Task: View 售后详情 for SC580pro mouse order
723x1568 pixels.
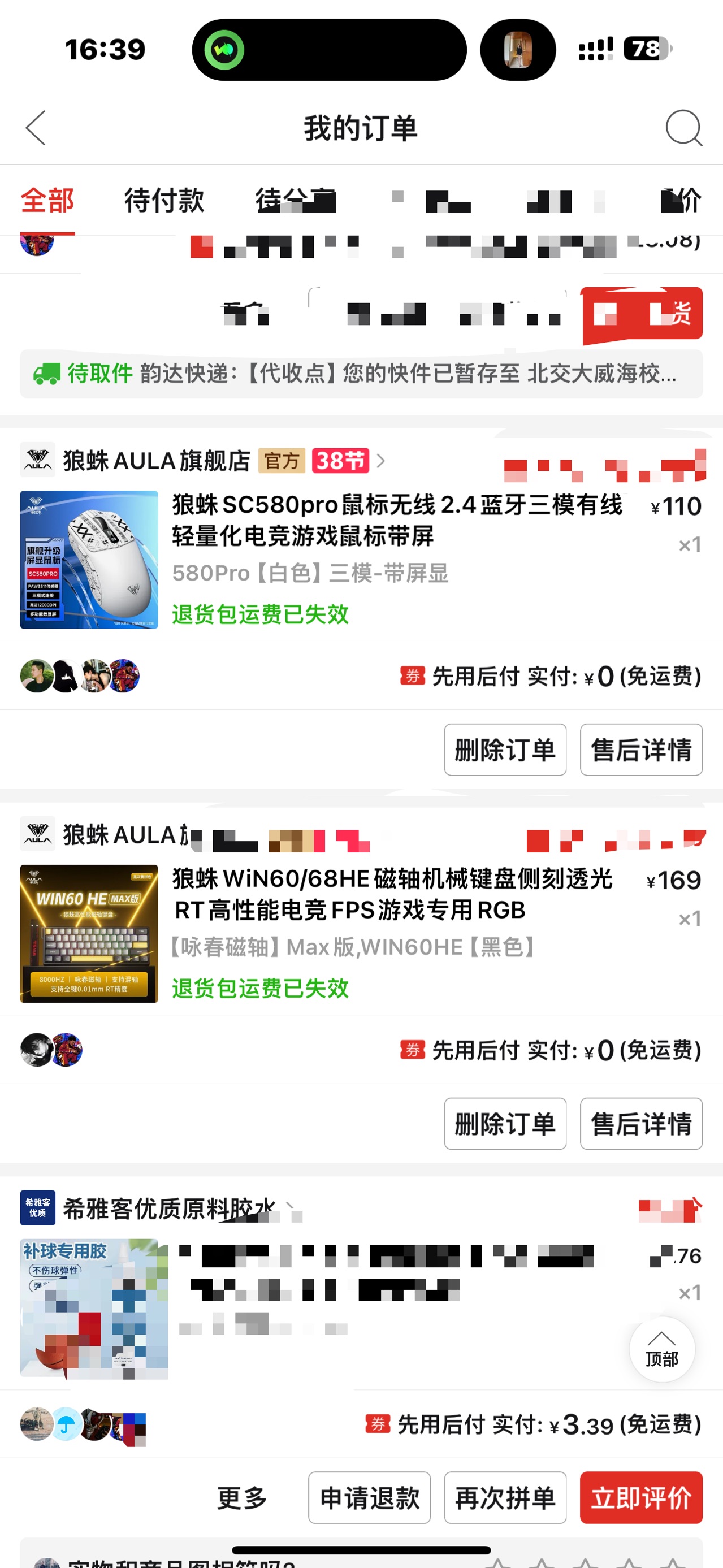Action: [x=641, y=750]
